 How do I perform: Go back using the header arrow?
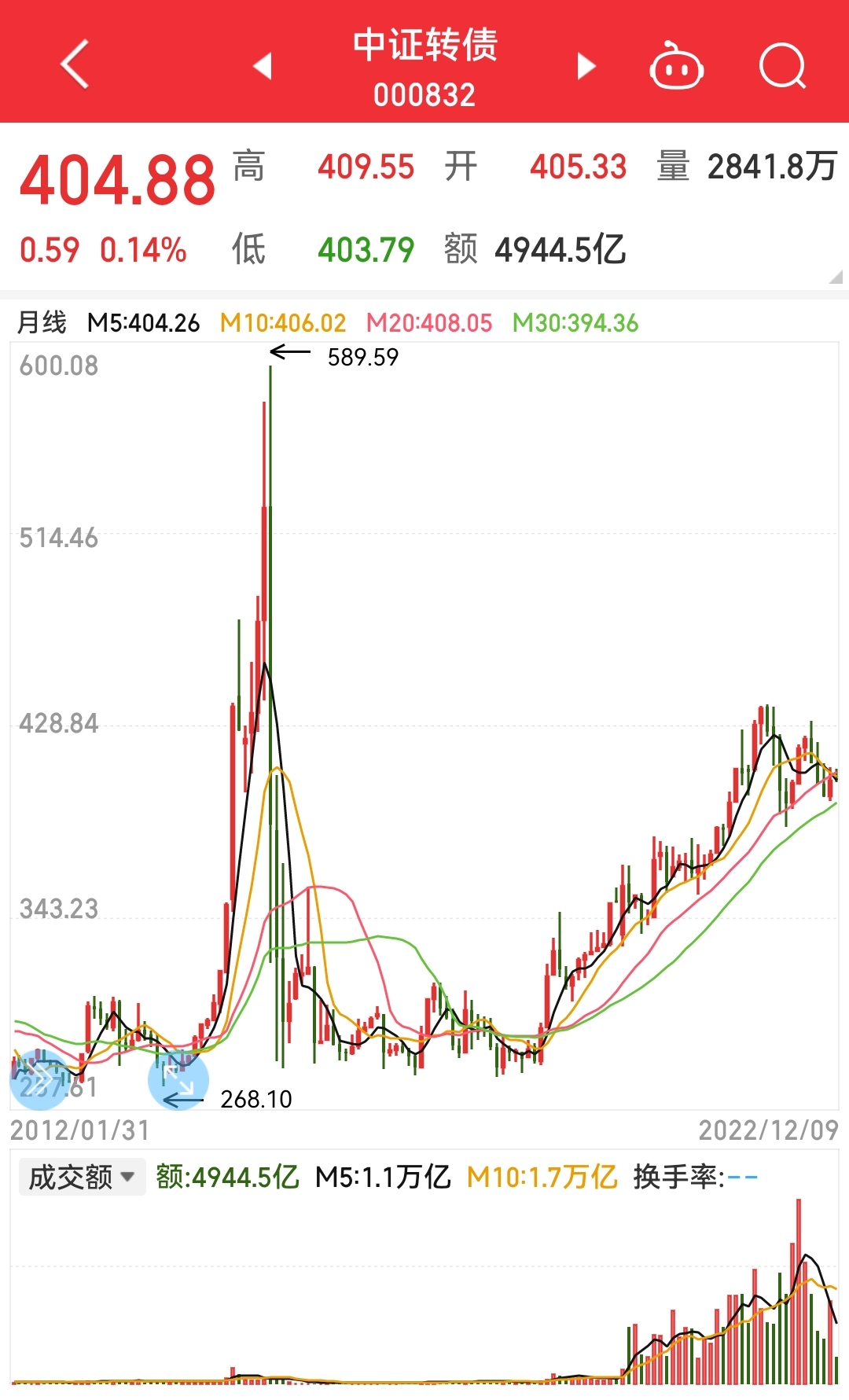click(75, 64)
